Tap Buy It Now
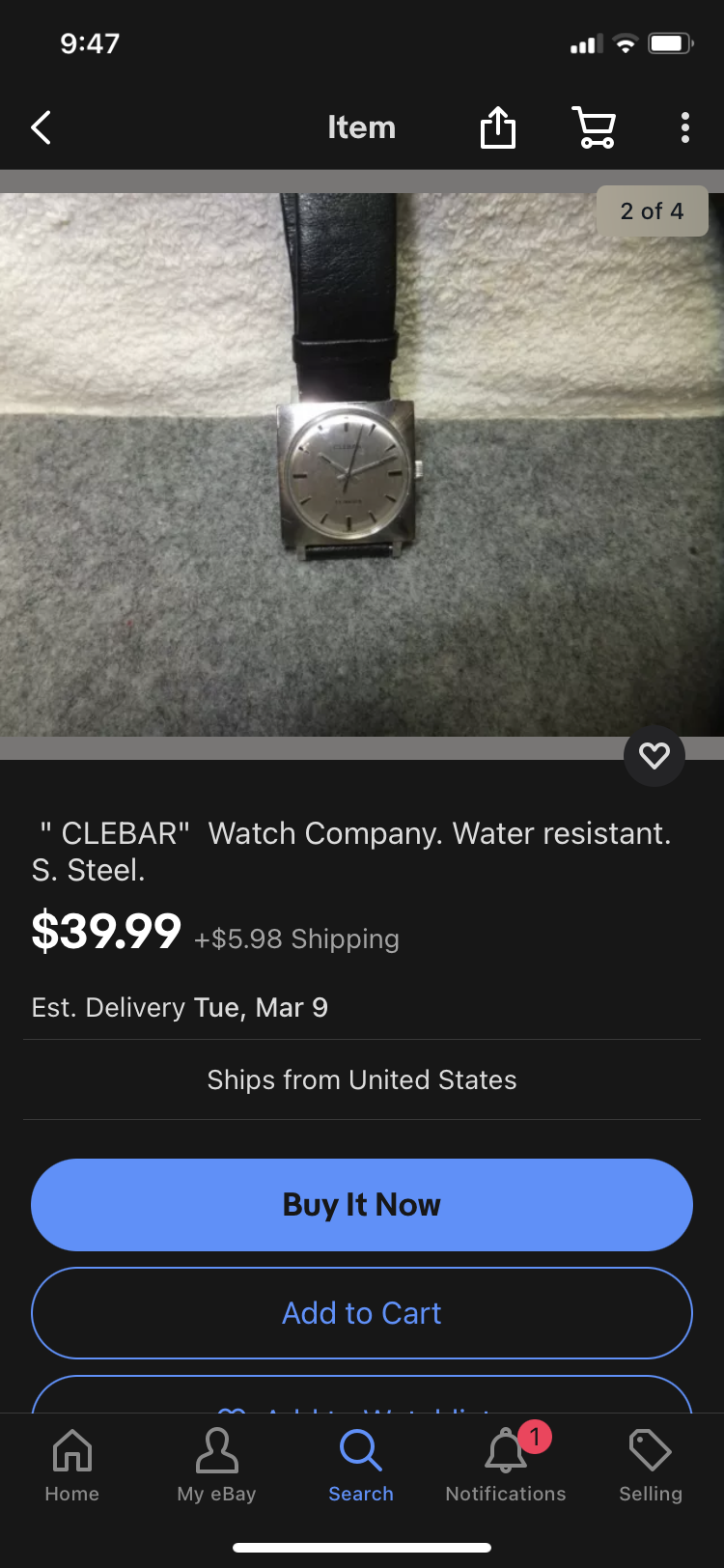This screenshot has height=1568, width=724. tap(362, 1205)
